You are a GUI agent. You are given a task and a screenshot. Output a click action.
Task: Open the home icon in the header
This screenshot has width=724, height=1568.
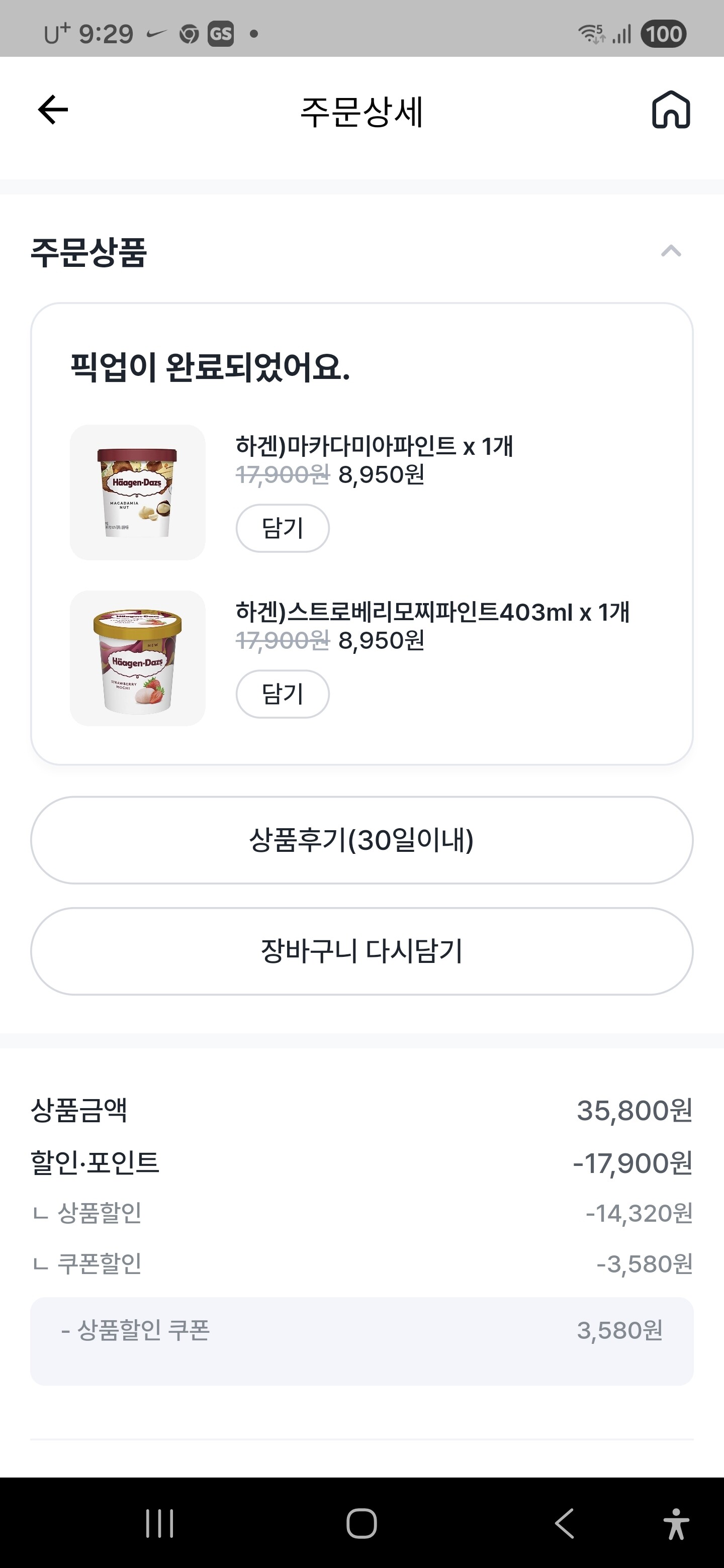point(670,110)
